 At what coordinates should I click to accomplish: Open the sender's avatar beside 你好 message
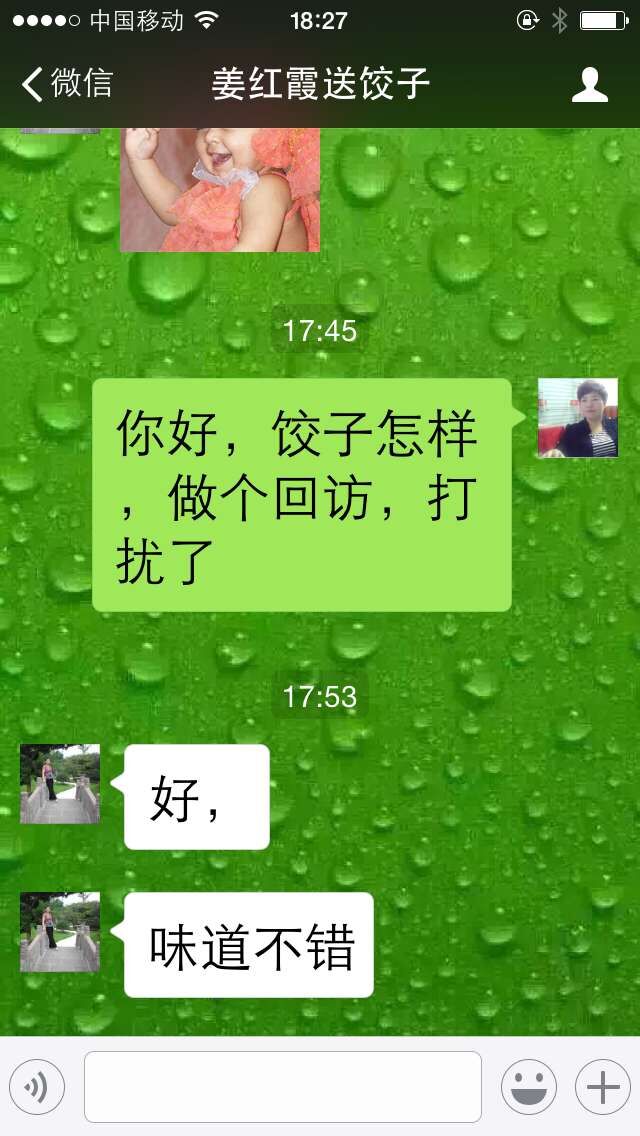point(577,418)
